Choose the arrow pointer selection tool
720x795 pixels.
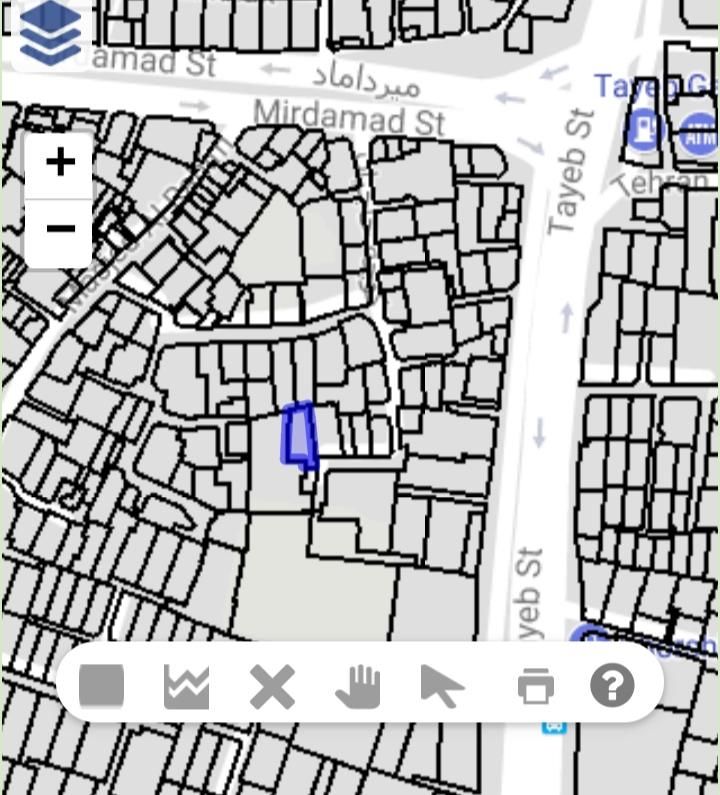click(x=442, y=687)
